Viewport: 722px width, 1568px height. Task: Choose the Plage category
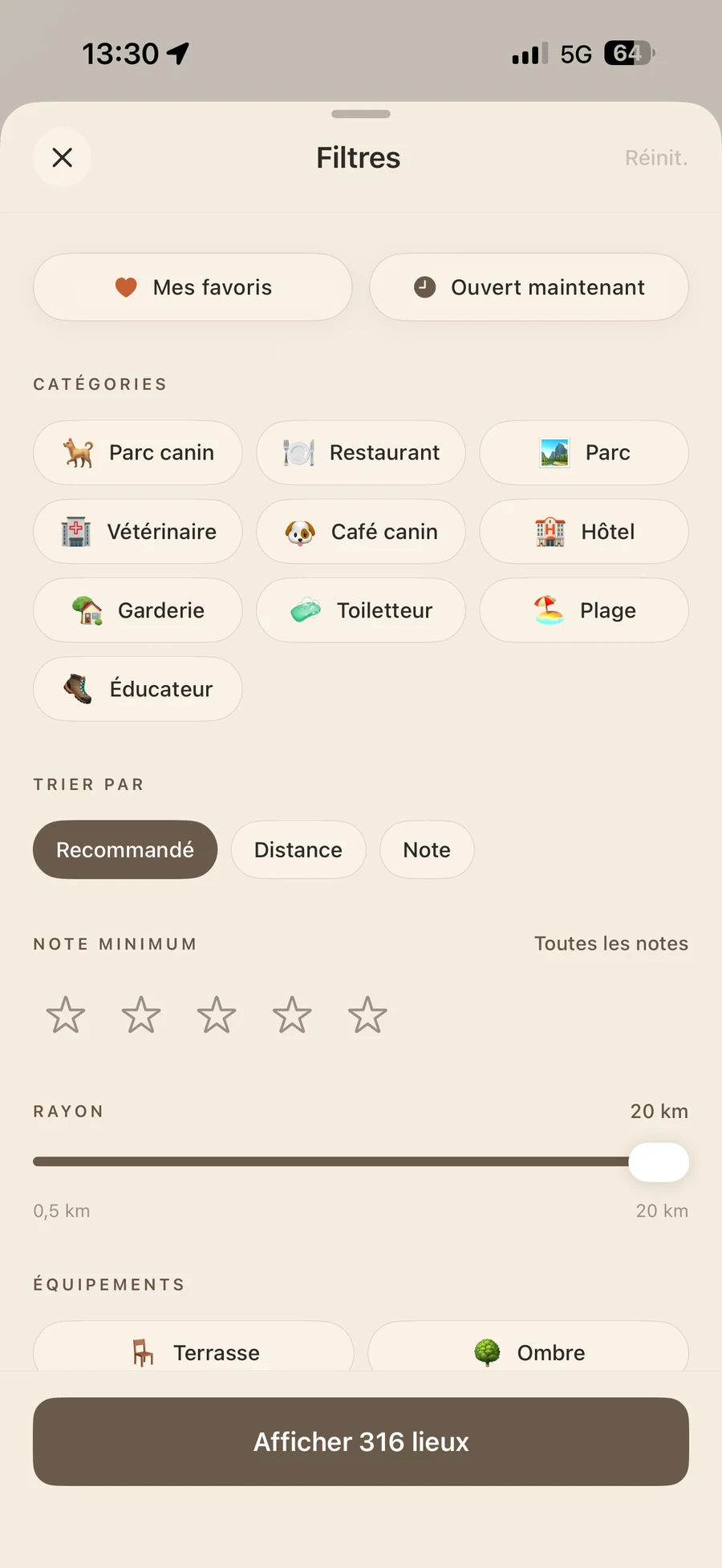click(584, 610)
